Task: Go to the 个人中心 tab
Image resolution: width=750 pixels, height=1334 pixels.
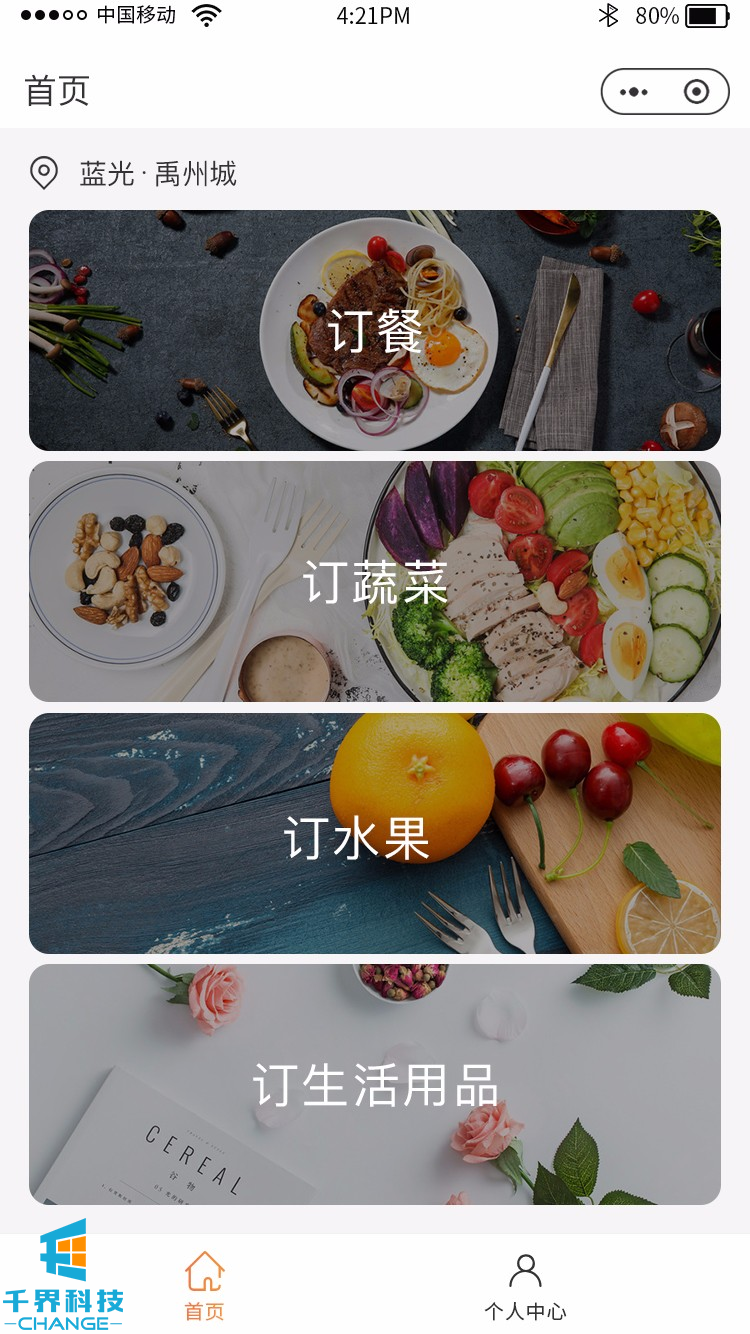Action: 525,1286
